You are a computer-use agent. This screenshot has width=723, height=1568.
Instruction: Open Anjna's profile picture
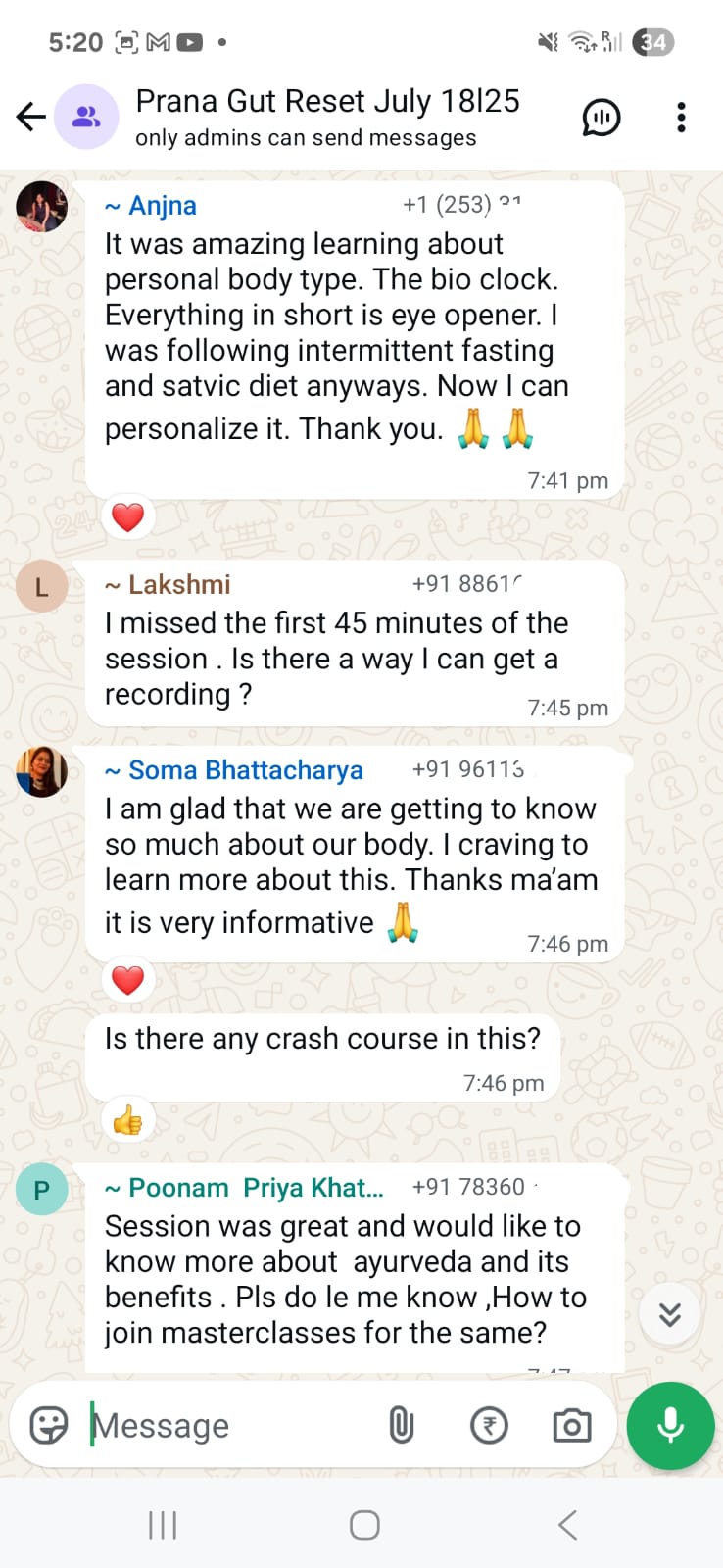(x=42, y=207)
